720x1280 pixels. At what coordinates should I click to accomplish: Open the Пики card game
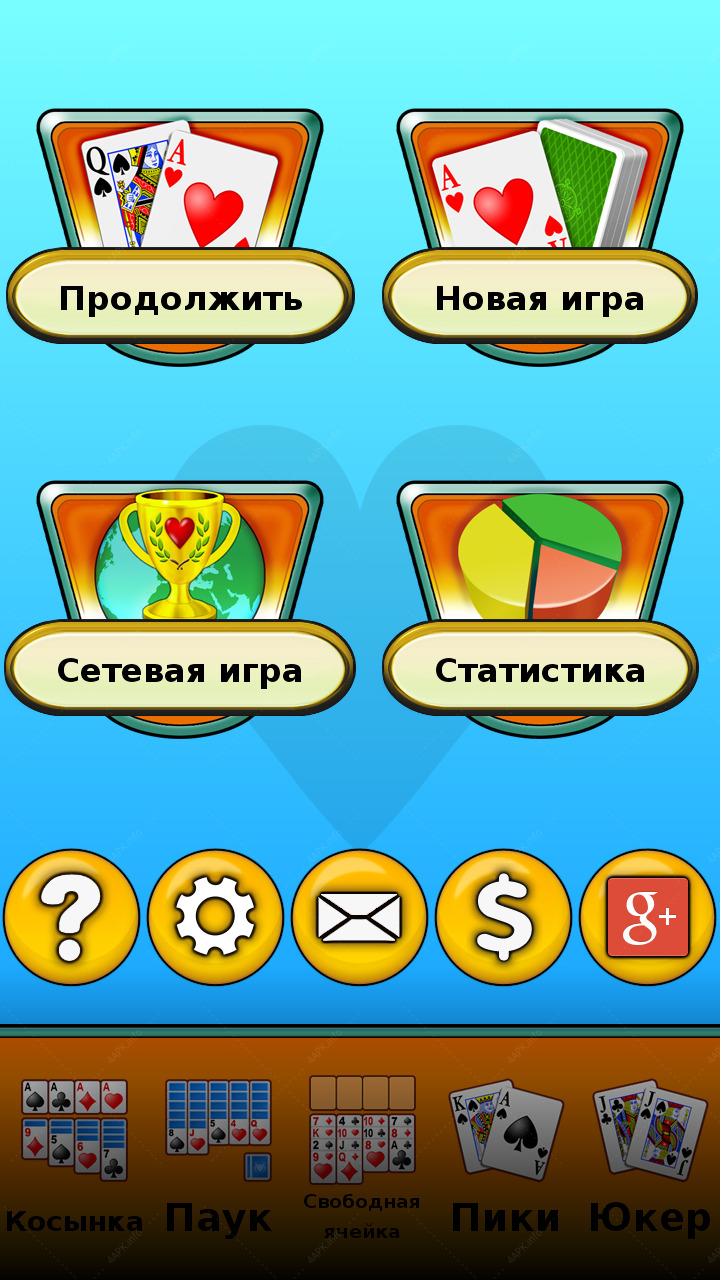click(505, 1157)
